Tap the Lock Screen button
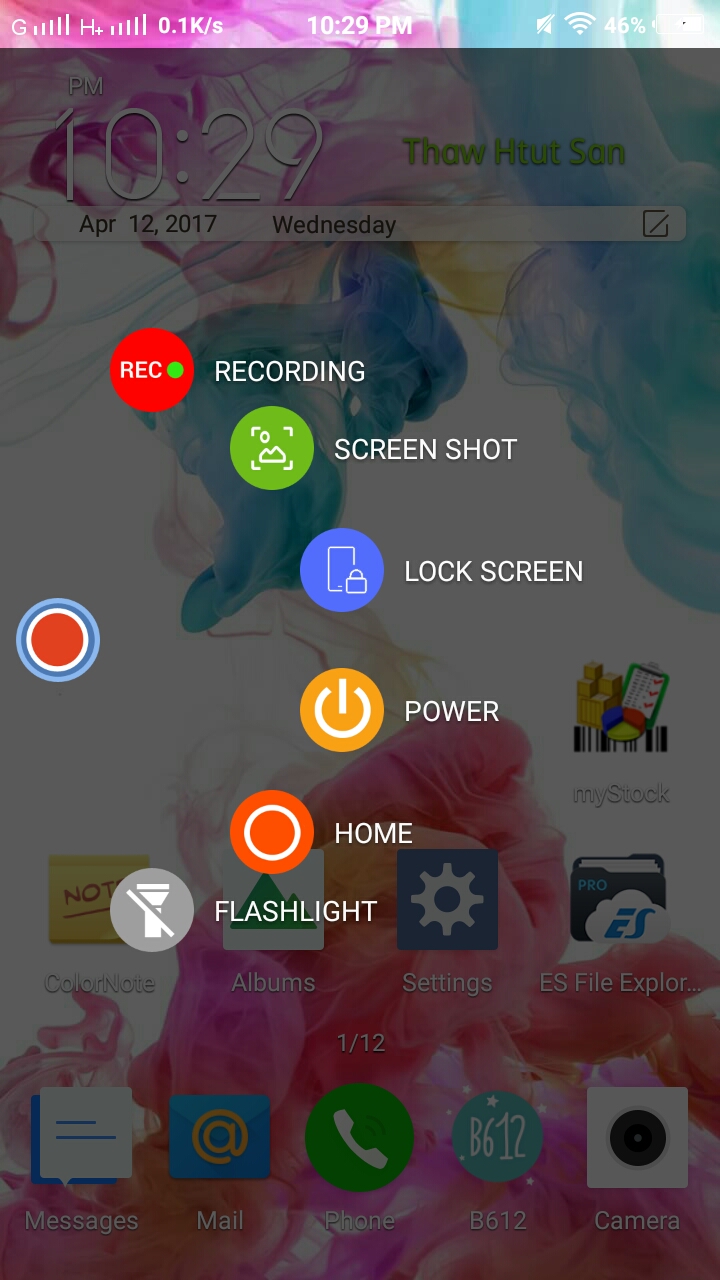 [x=342, y=570]
